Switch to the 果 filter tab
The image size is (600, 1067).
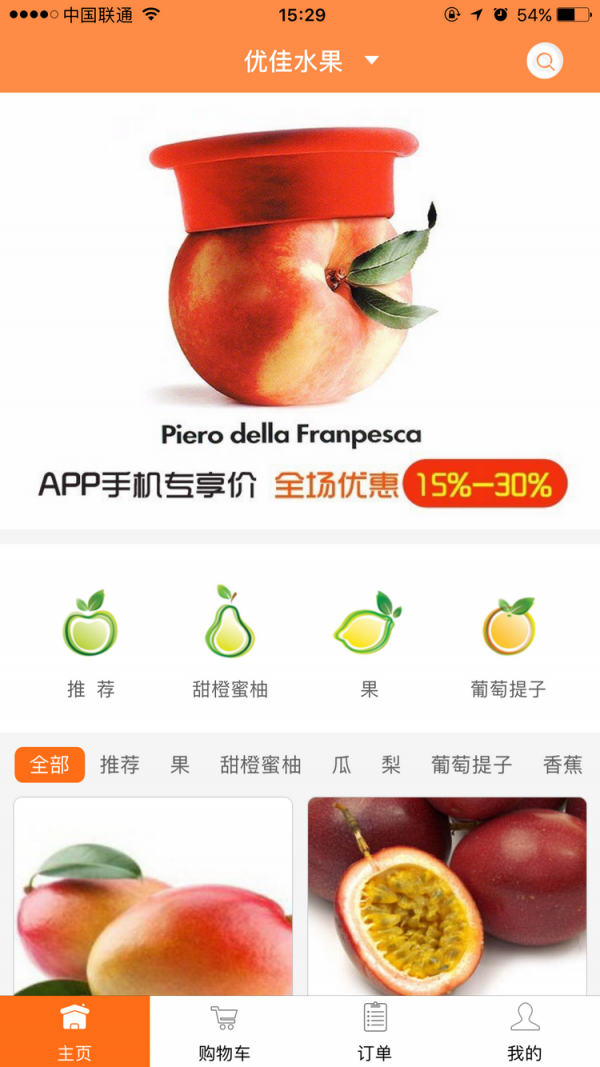click(180, 765)
